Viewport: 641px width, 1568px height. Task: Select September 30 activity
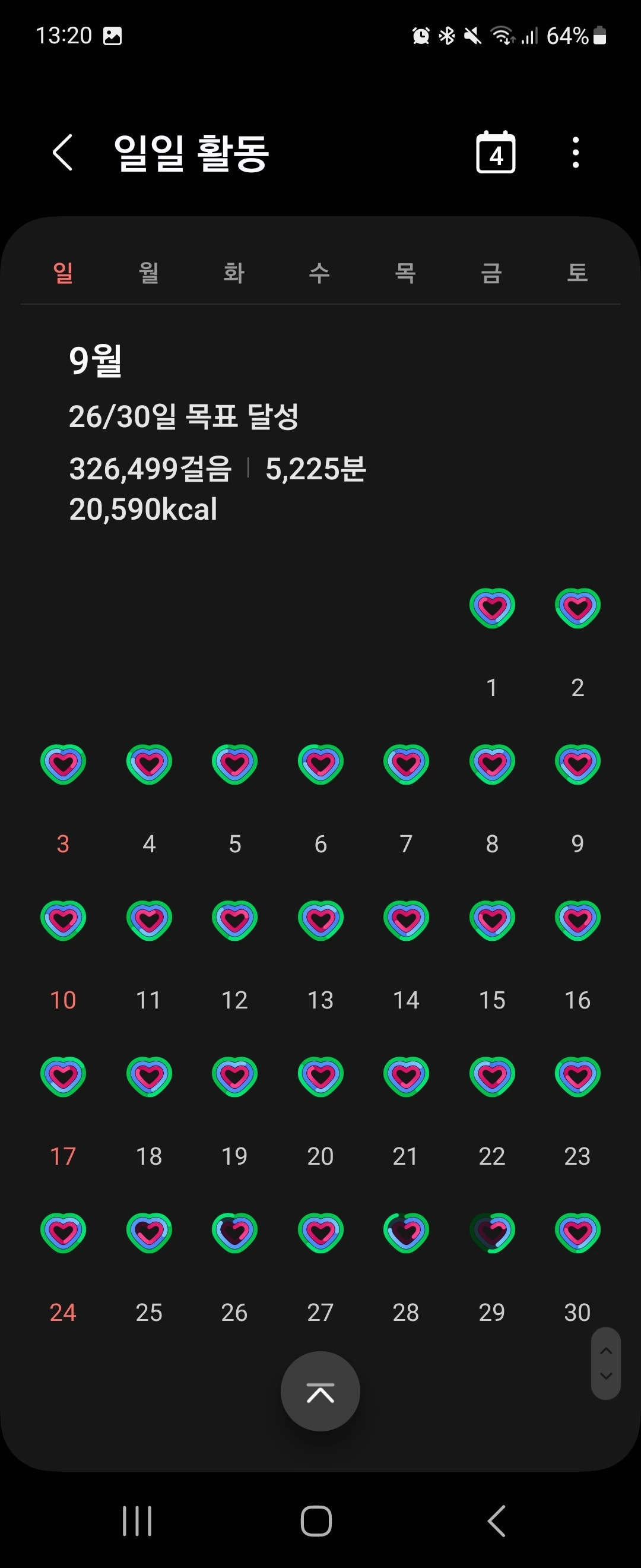[577, 1232]
